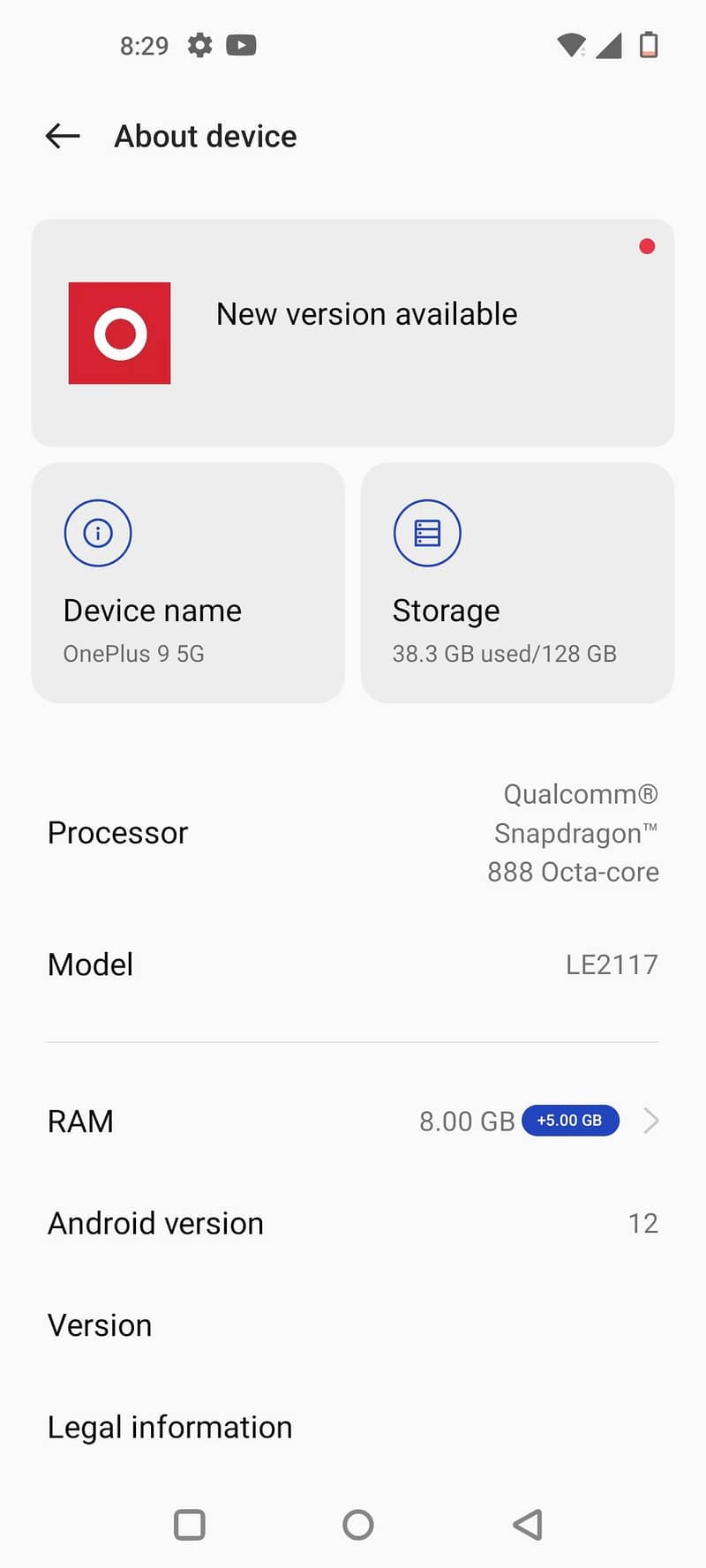
Task: Navigate back using the arrow near About device
Action: (62, 136)
